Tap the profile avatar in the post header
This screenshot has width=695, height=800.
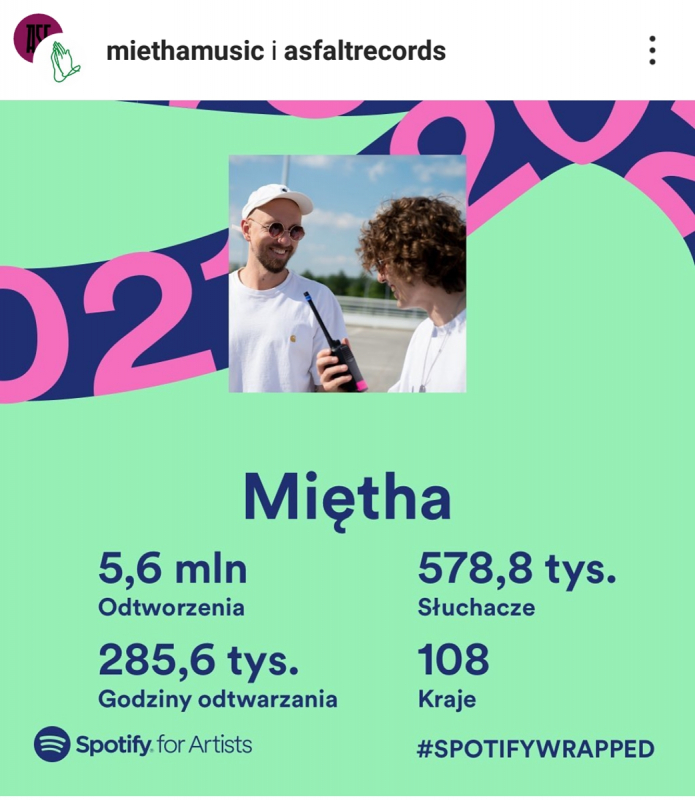click(x=46, y=48)
